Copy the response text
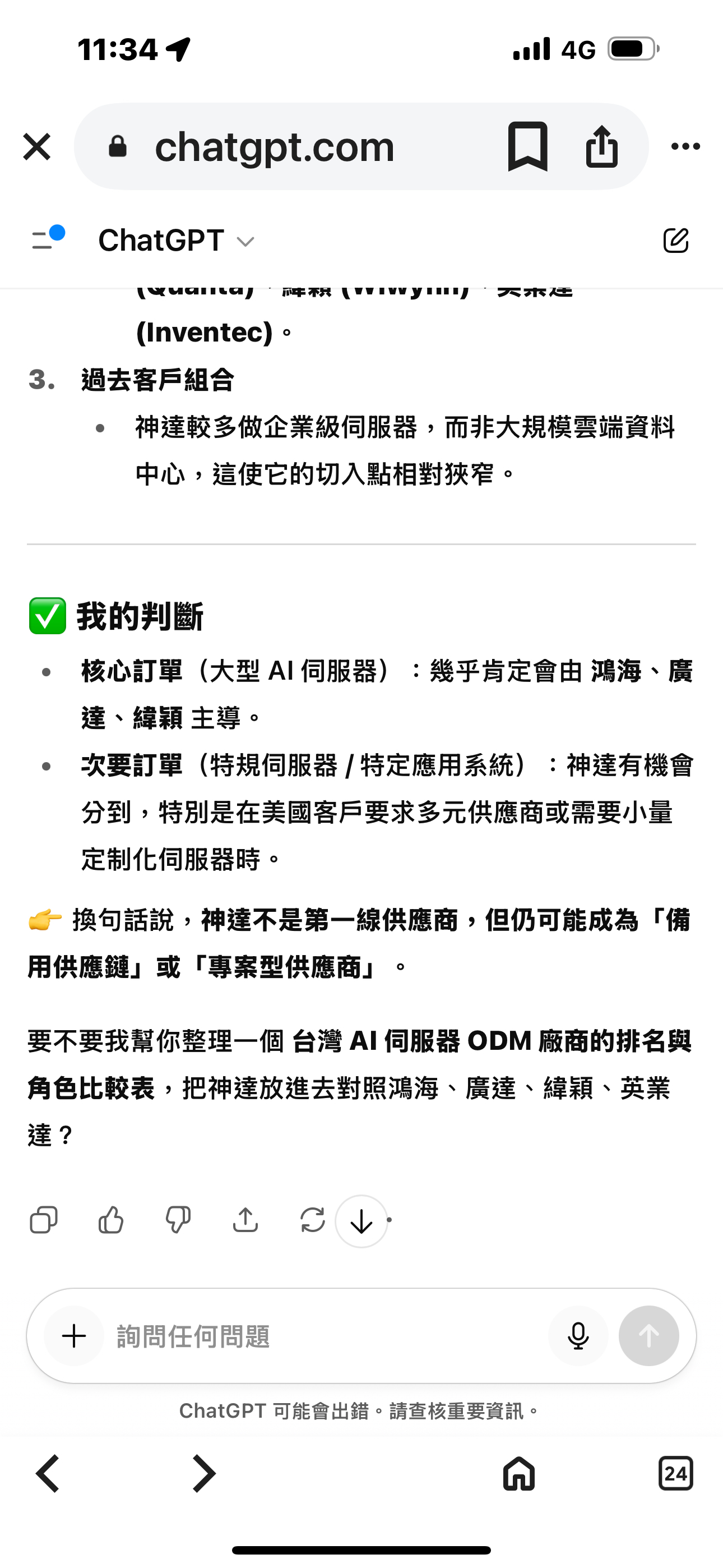This screenshot has height=1568, width=723. coord(44,1220)
